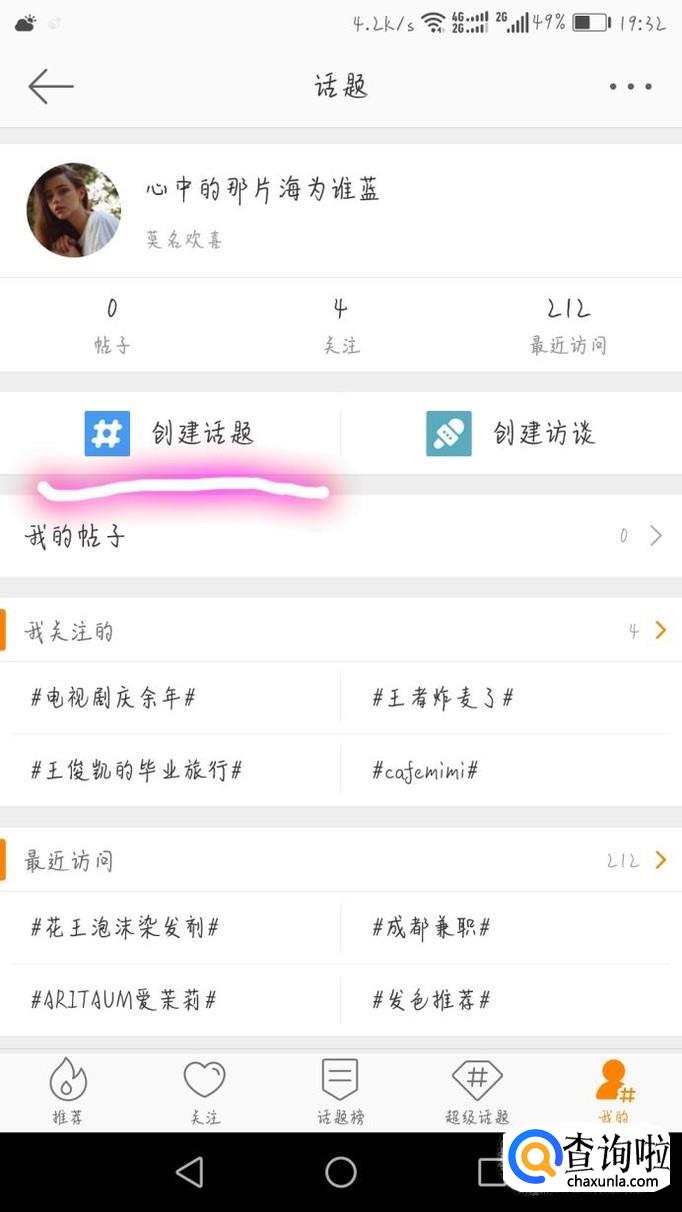Screen dimensions: 682x1212
Task: Open topic #花王泡沫染发剂#
Action: click(125, 928)
